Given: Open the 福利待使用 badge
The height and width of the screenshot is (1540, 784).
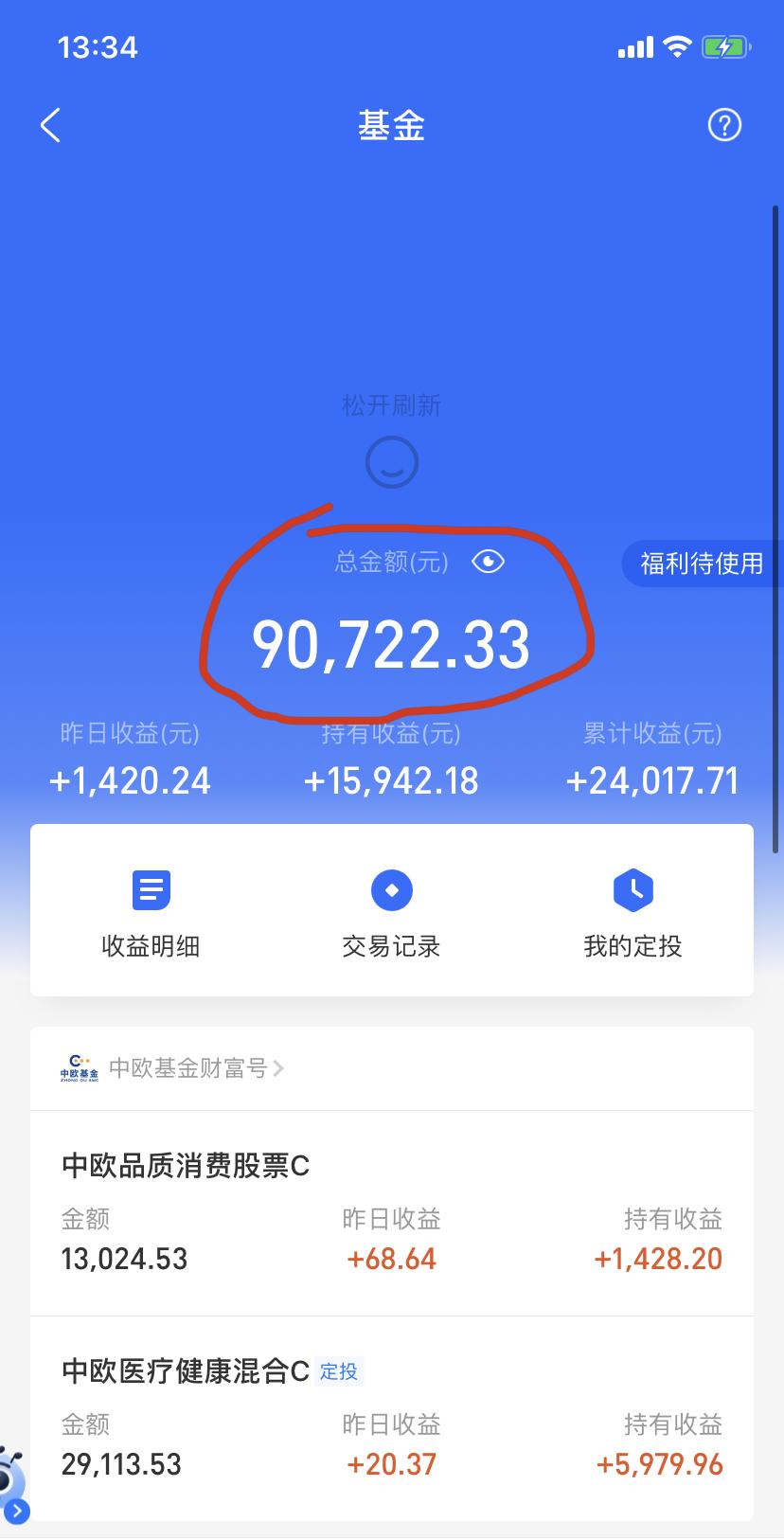Looking at the screenshot, I should [x=703, y=564].
